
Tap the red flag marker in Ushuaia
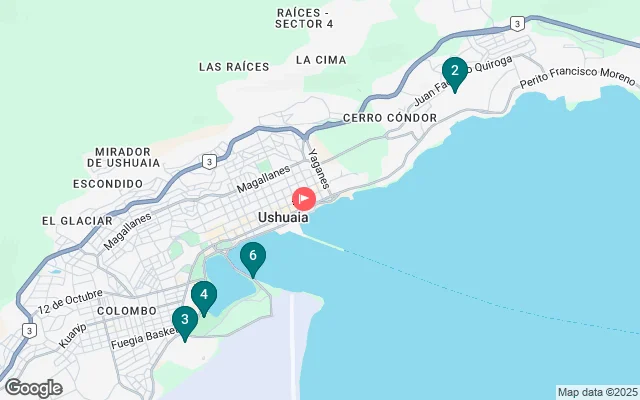(x=303, y=198)
